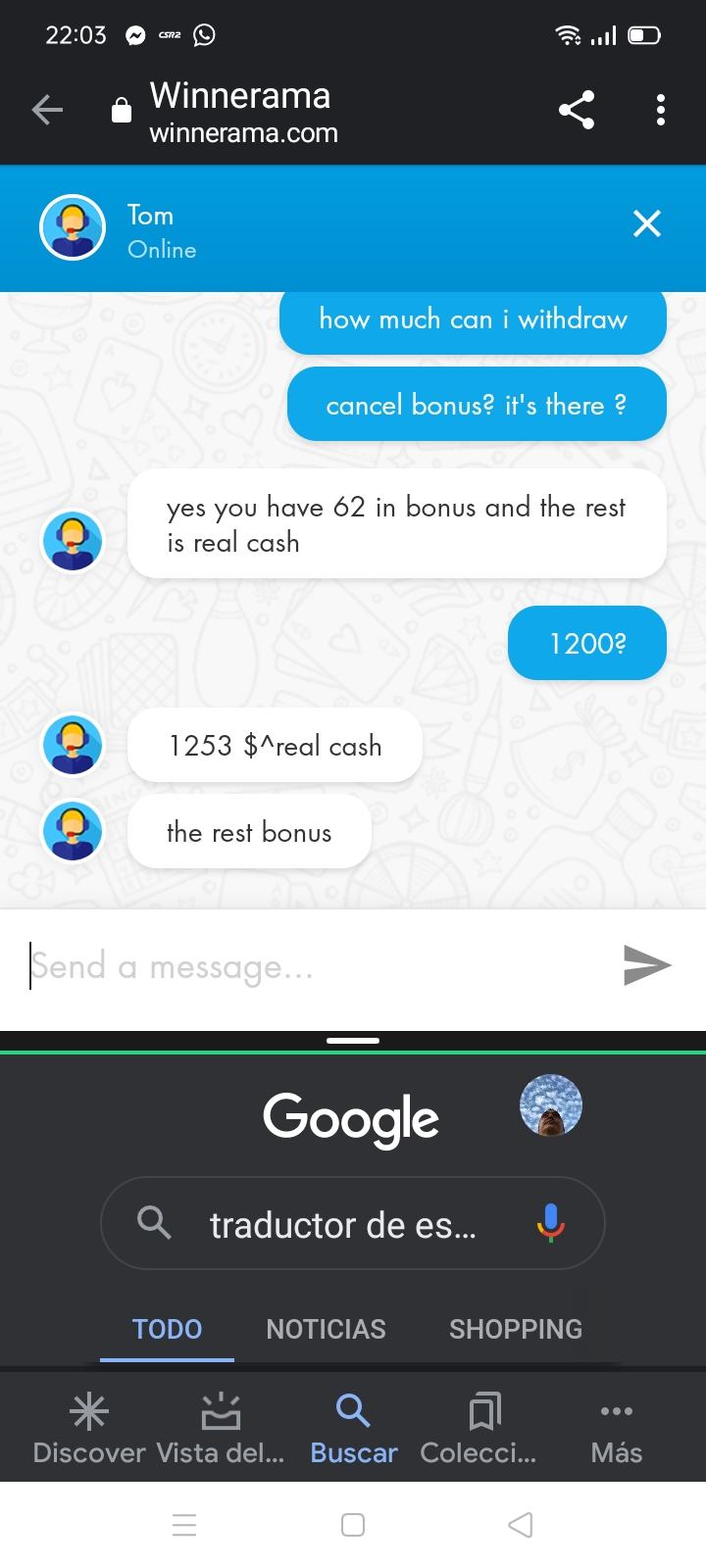Screen dimensions: 706x1568
Task: Switch to the SHOPPING tab
Action: (516, 1329)
